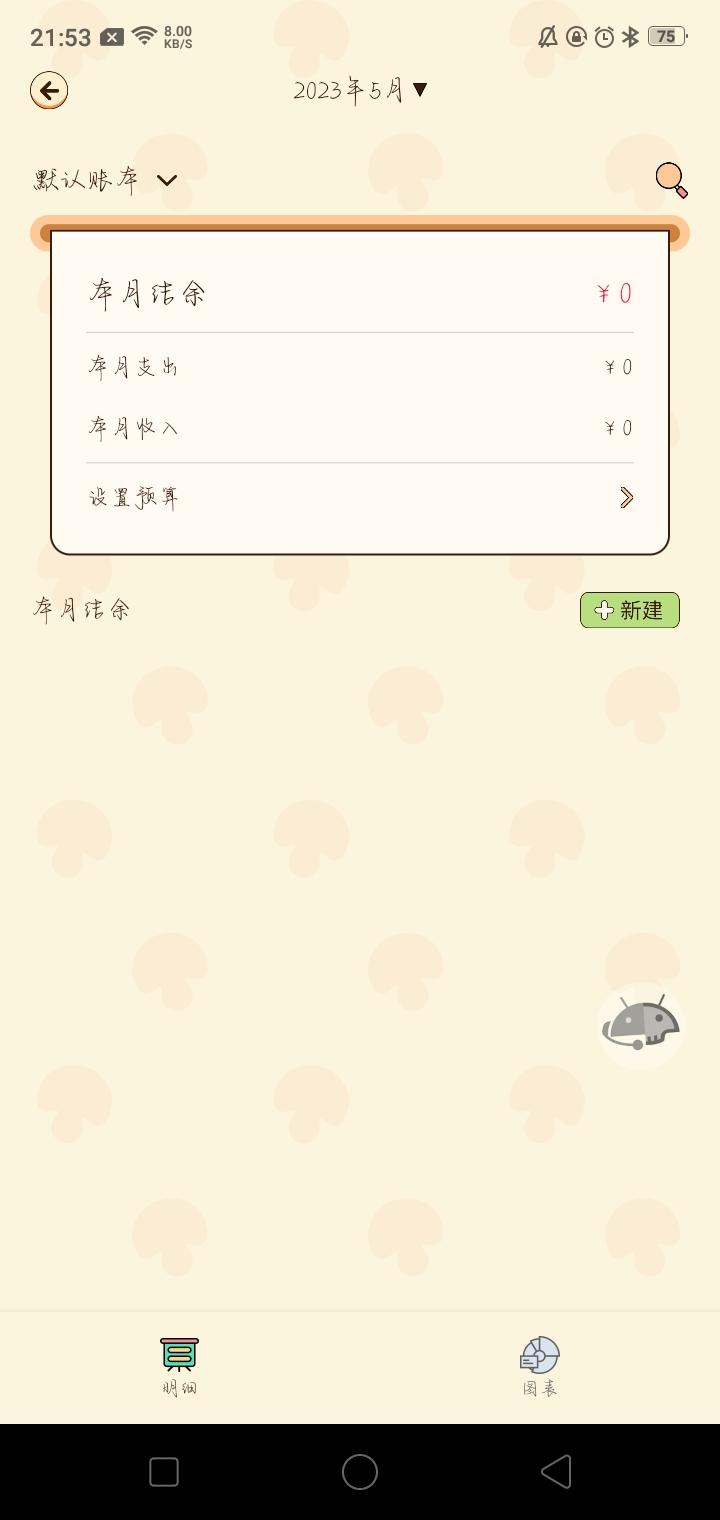Viewport: 720px width, 1520px height.
Task: Open 设置预算 budget settings
Action: pos(135,497)
